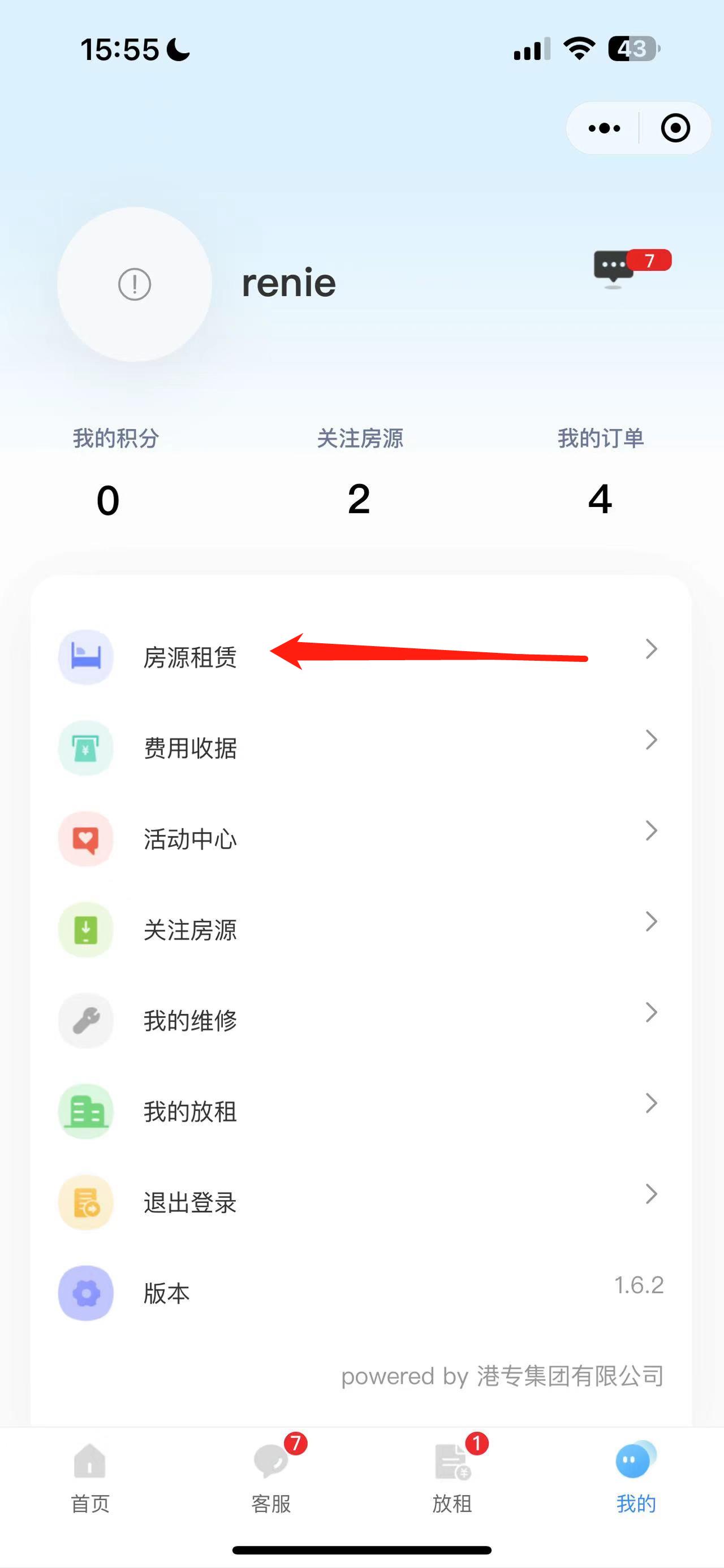Image resolution: width=724 pixels, height=1568 pixels.
Task: Select the 我的 tab
Action: click(635, 1479)
